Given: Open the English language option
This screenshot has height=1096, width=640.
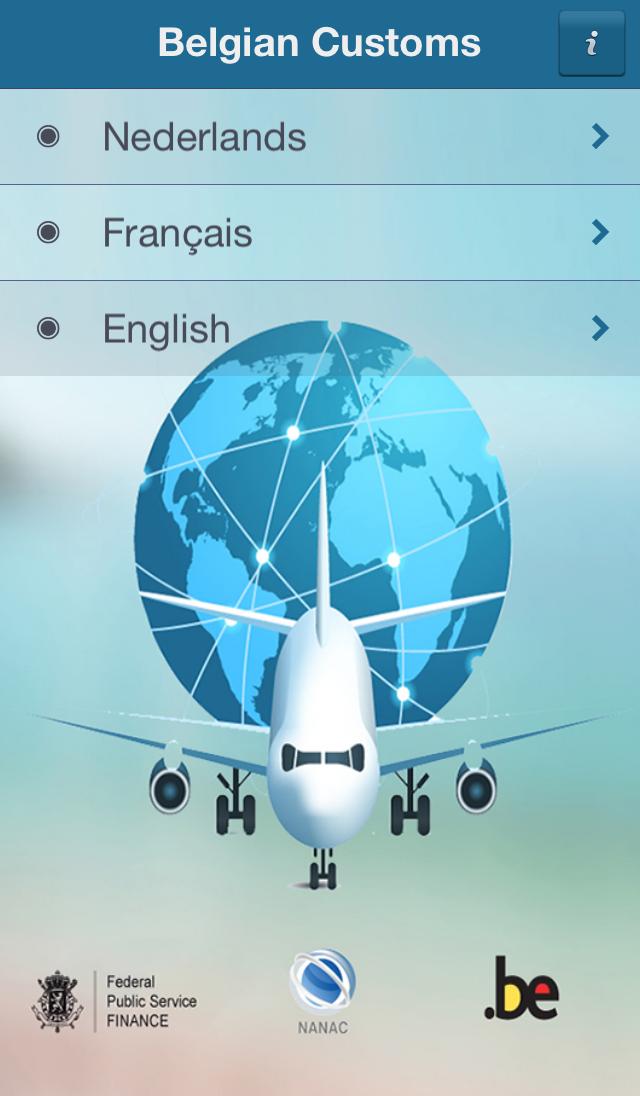Looking at the screenshot, I should pyautogui.click(x=320, y=329).
